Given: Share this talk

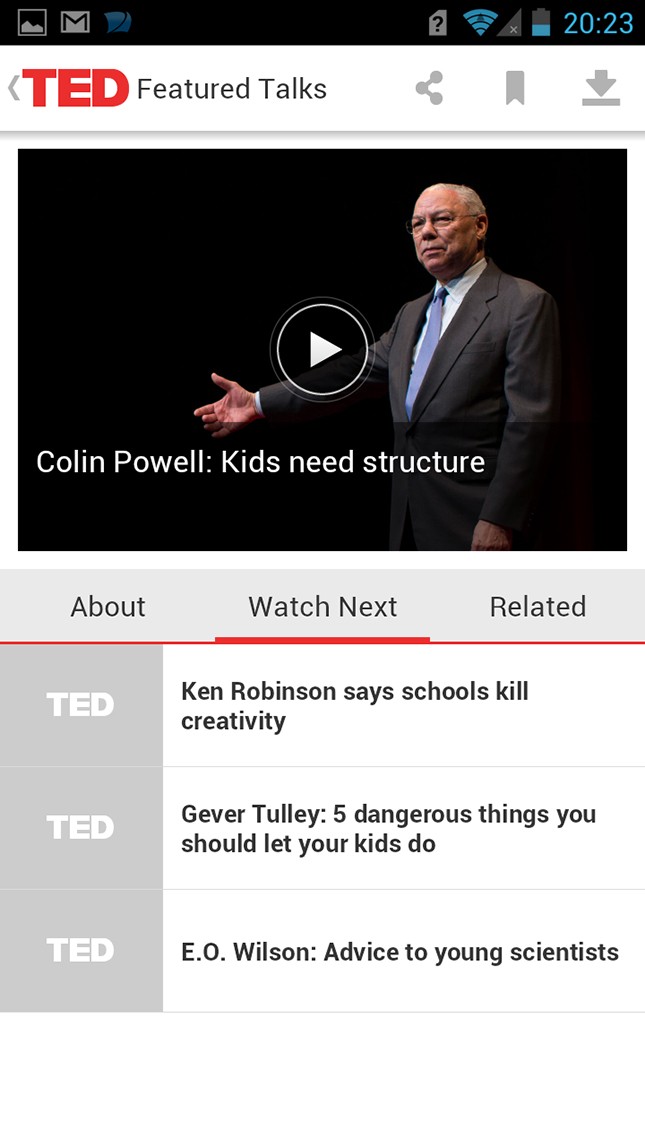Looking at the screenshot, I should tap(429, 88).
